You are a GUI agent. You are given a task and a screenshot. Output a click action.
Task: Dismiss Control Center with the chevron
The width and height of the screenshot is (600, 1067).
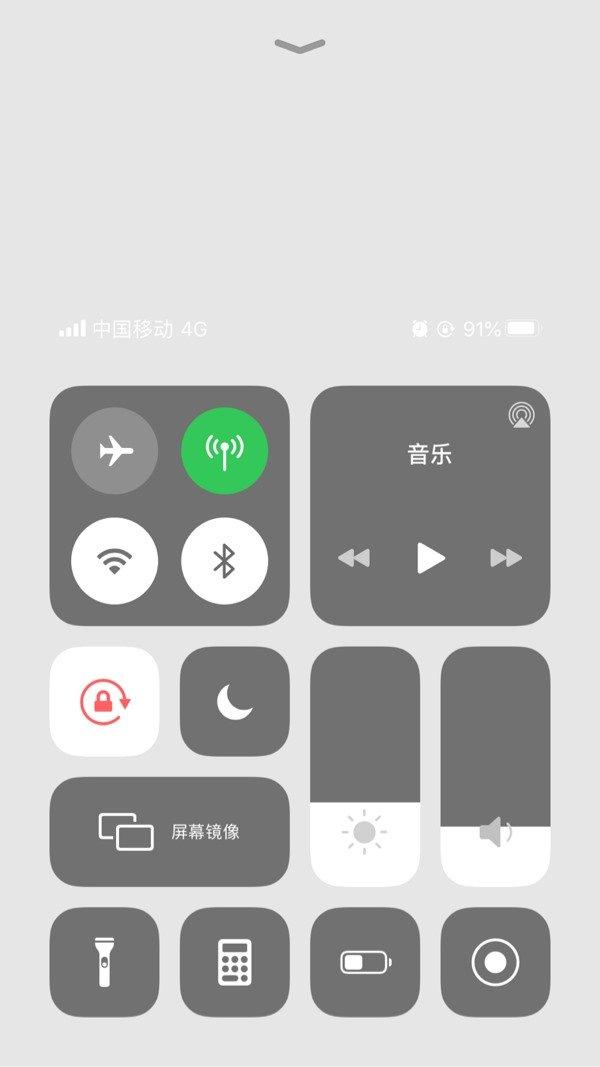tap(300, 46)
